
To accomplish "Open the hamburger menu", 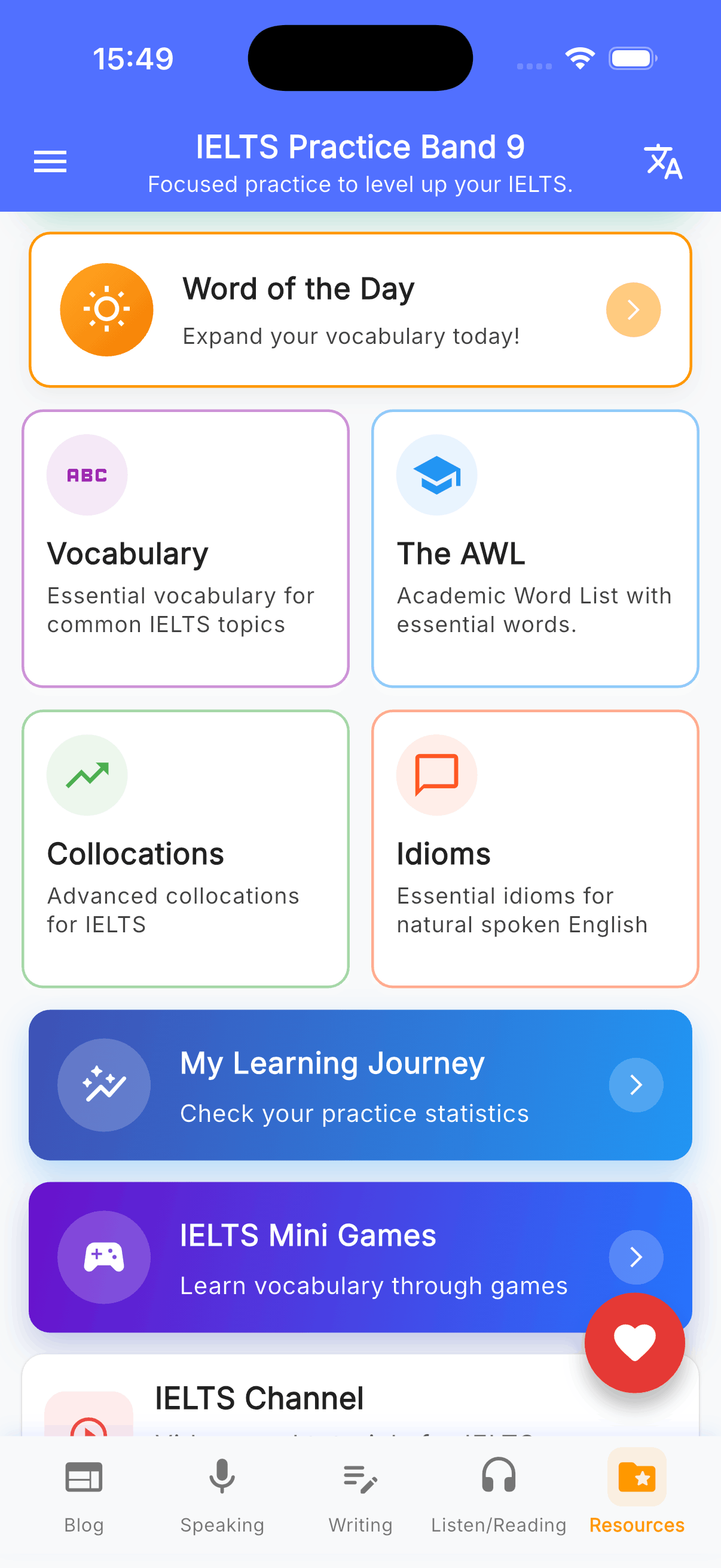I will click(x=50, y=161).
